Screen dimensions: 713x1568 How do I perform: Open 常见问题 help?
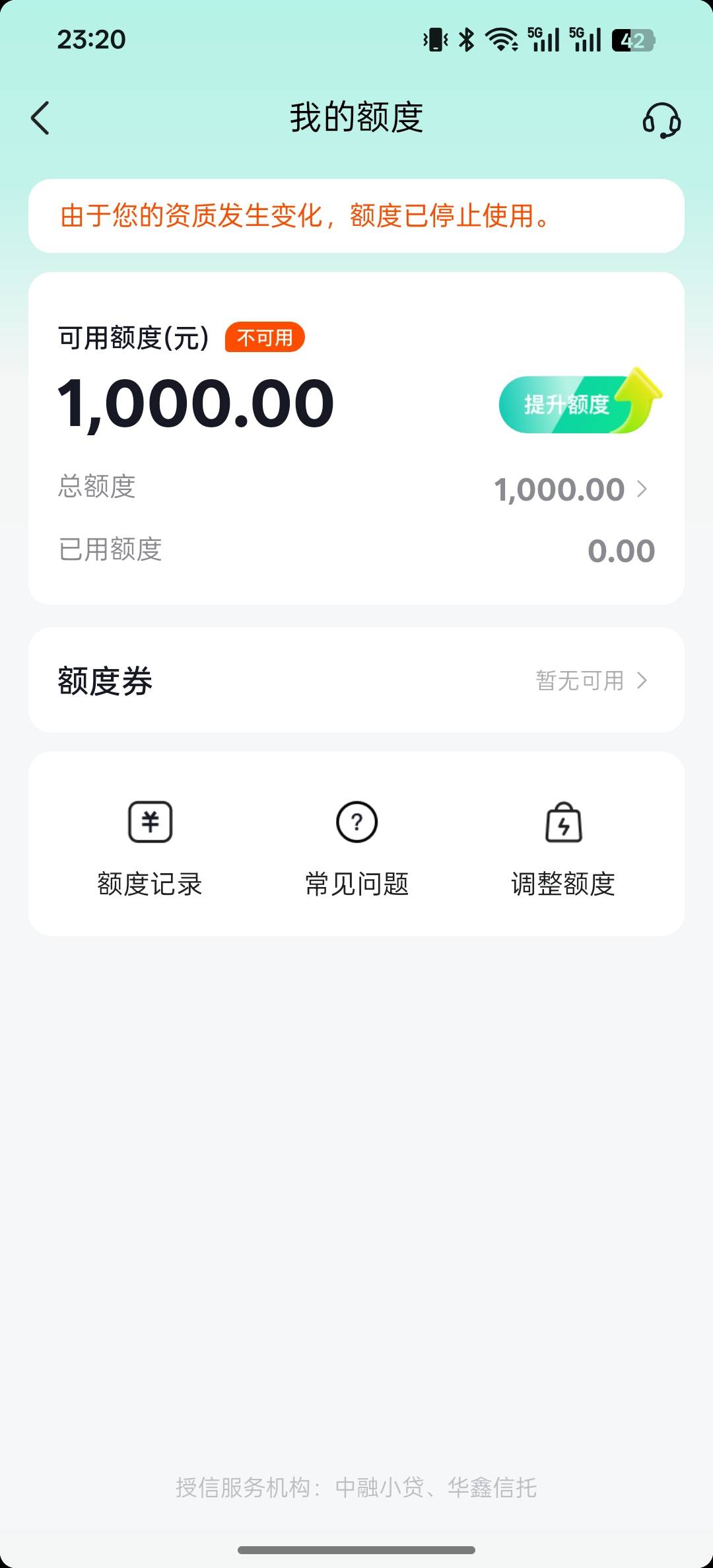coord(356,848)
